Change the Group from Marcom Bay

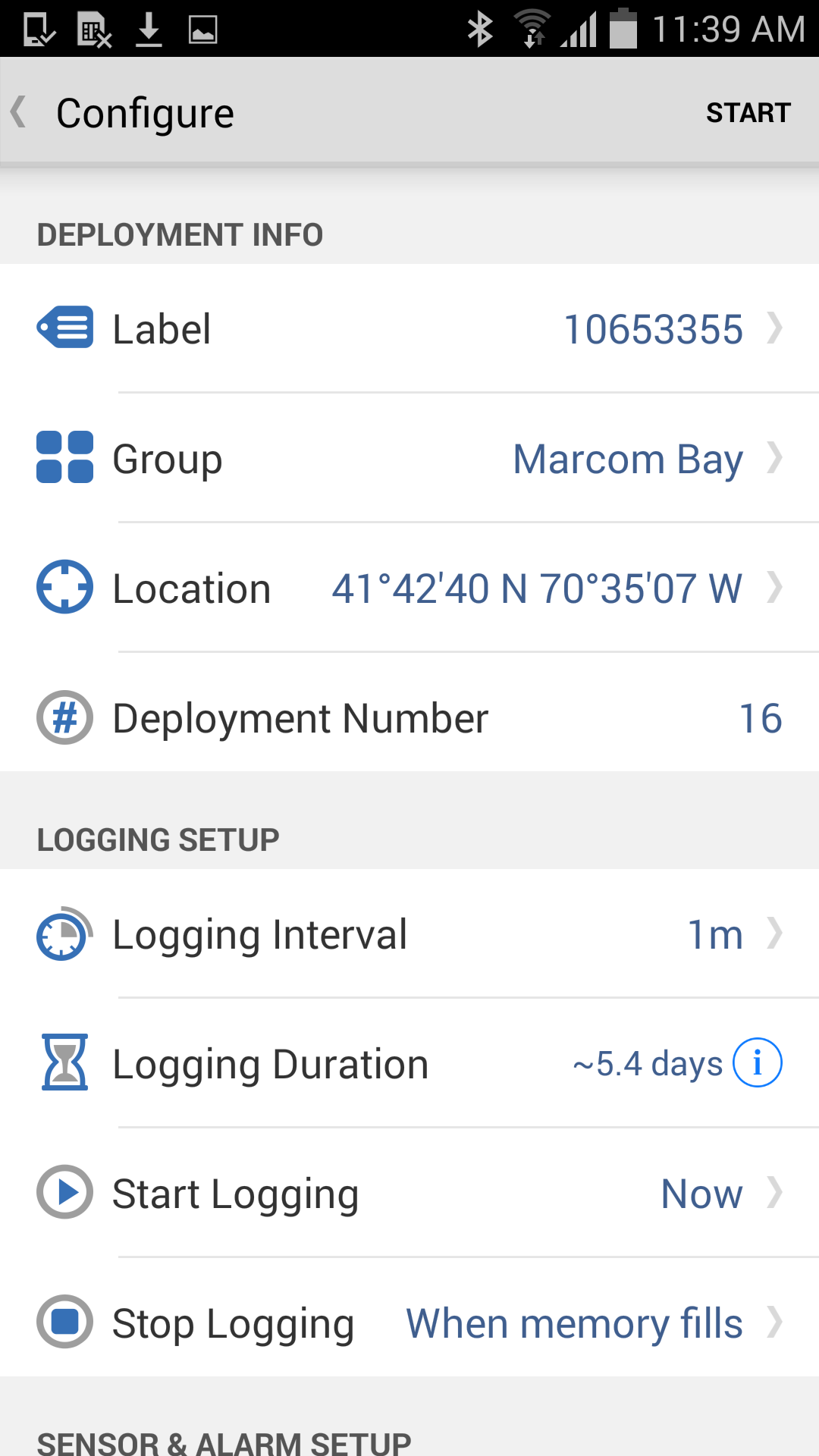click(409, 459)
